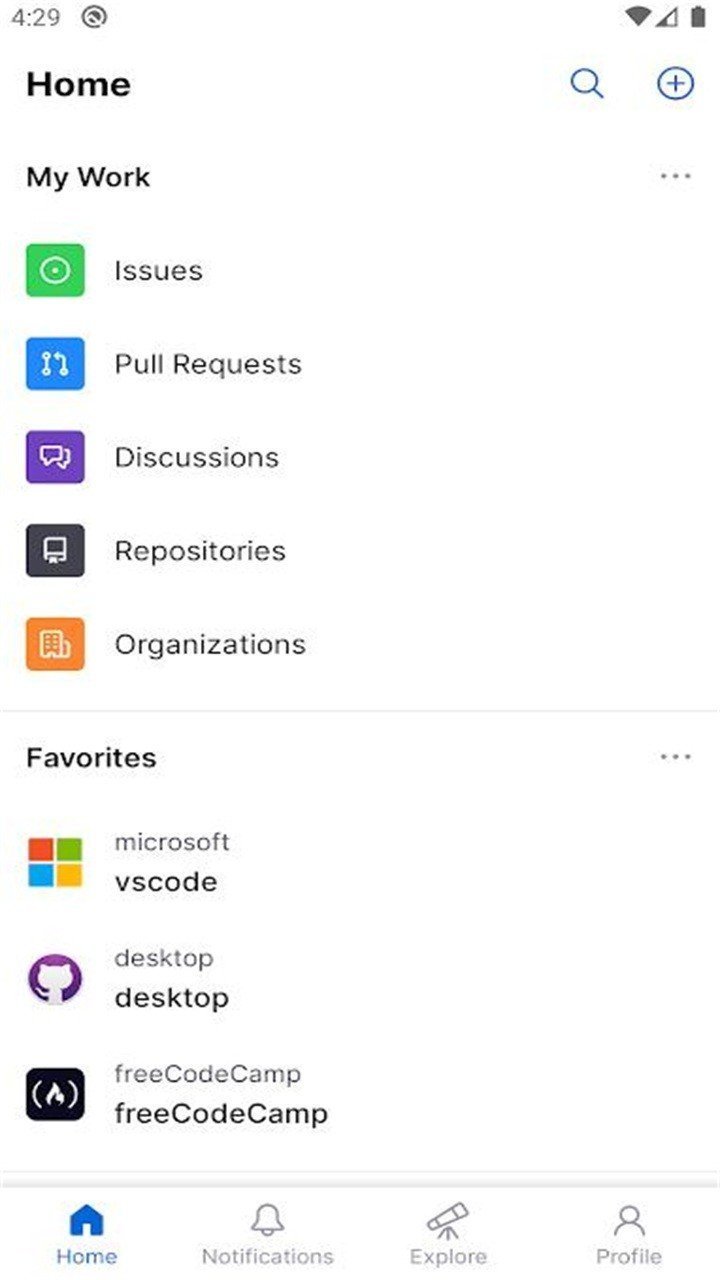Tap the search icon
720x1280 pixels.
588,84
